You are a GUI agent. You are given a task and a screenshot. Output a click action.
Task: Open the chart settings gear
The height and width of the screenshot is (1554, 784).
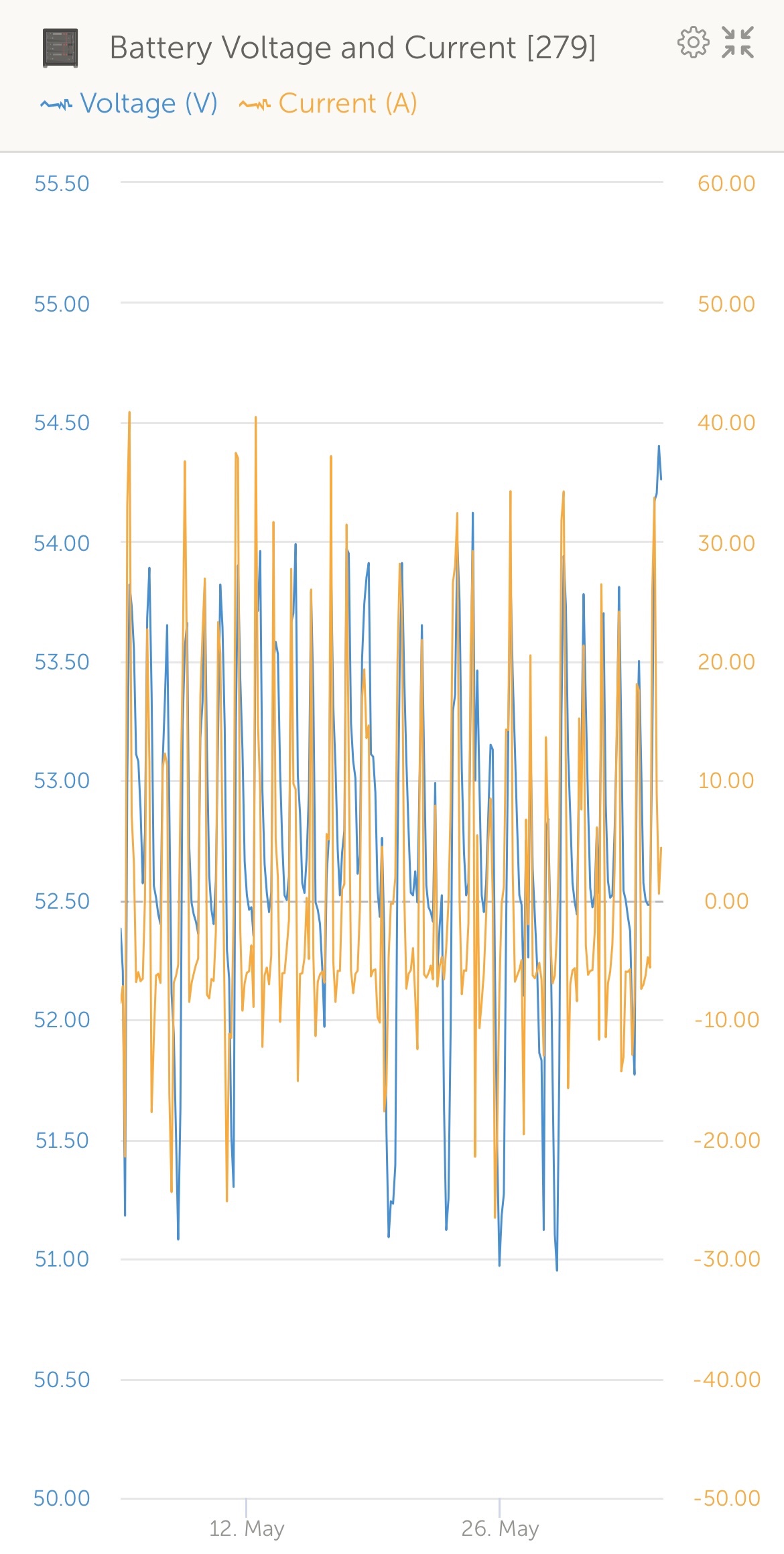(x=693, y=43)
